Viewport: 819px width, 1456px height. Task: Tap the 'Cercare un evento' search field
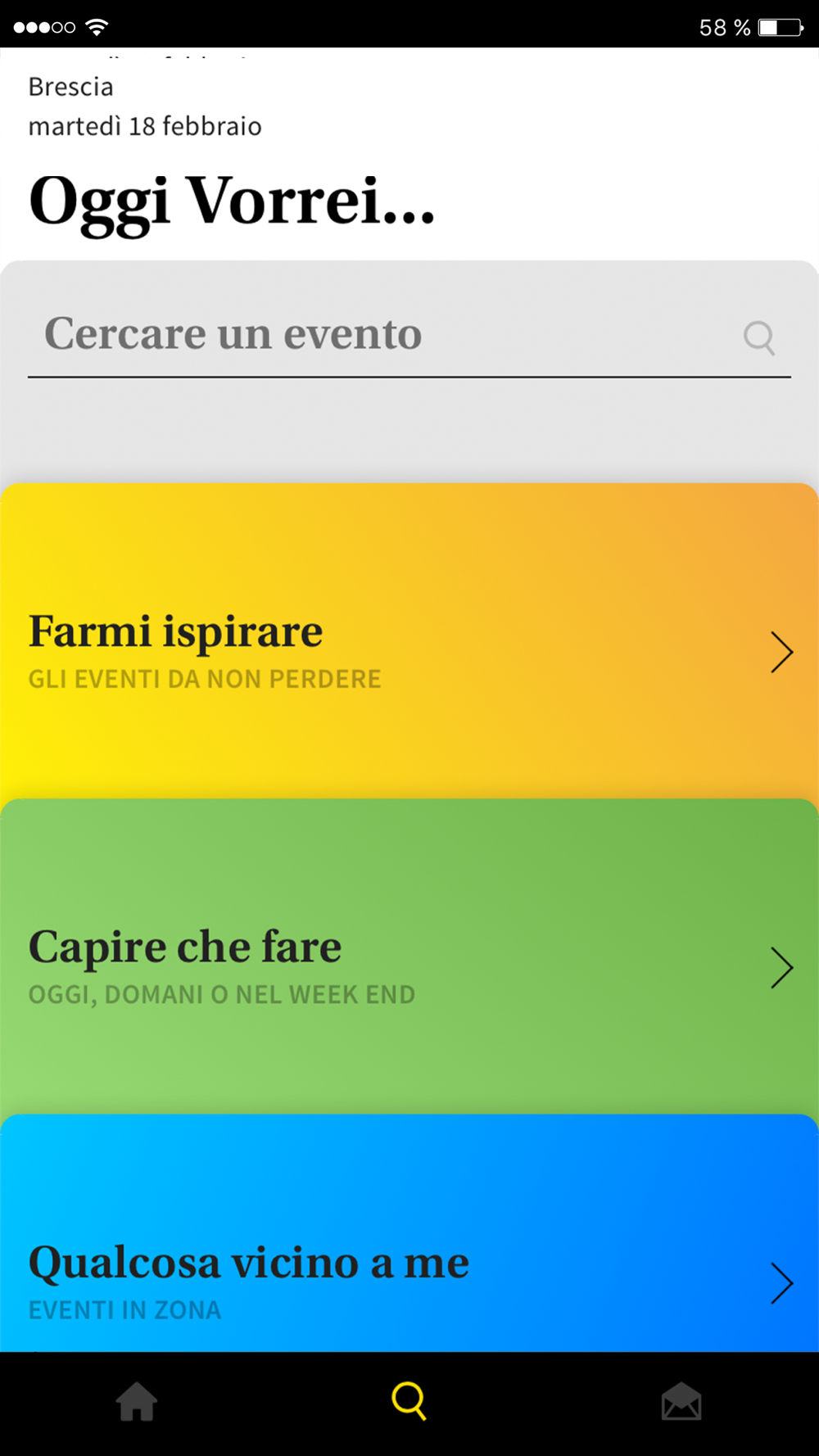click(x=409, y=334)
